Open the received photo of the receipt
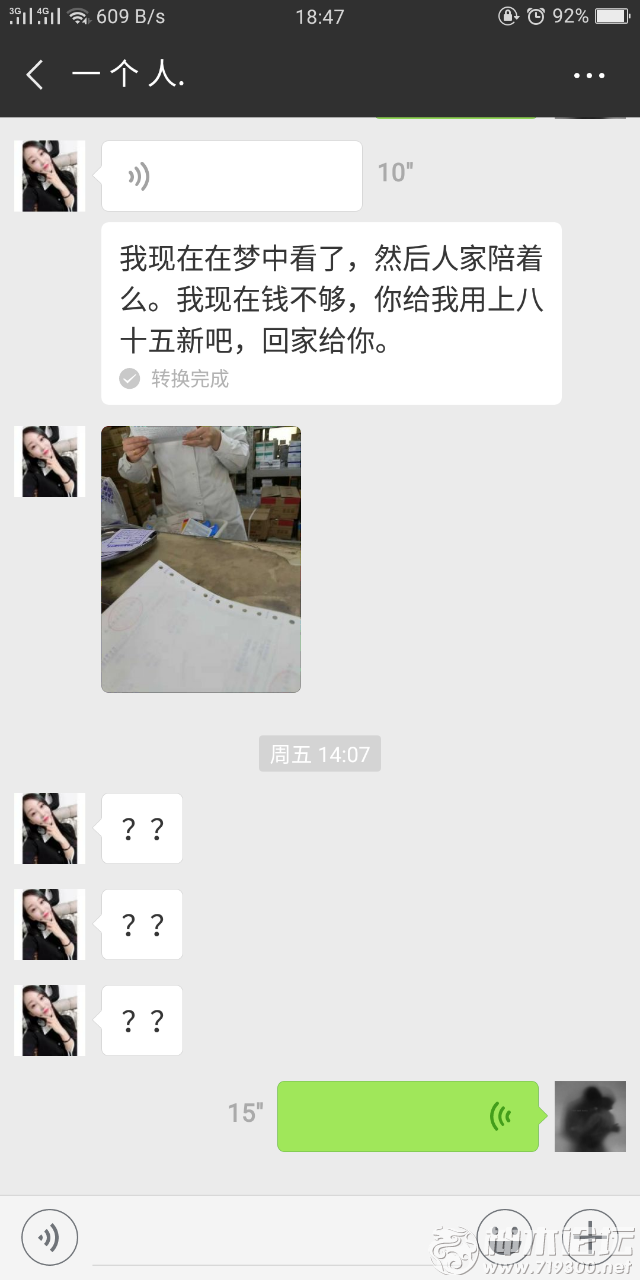 click(201, 559)
